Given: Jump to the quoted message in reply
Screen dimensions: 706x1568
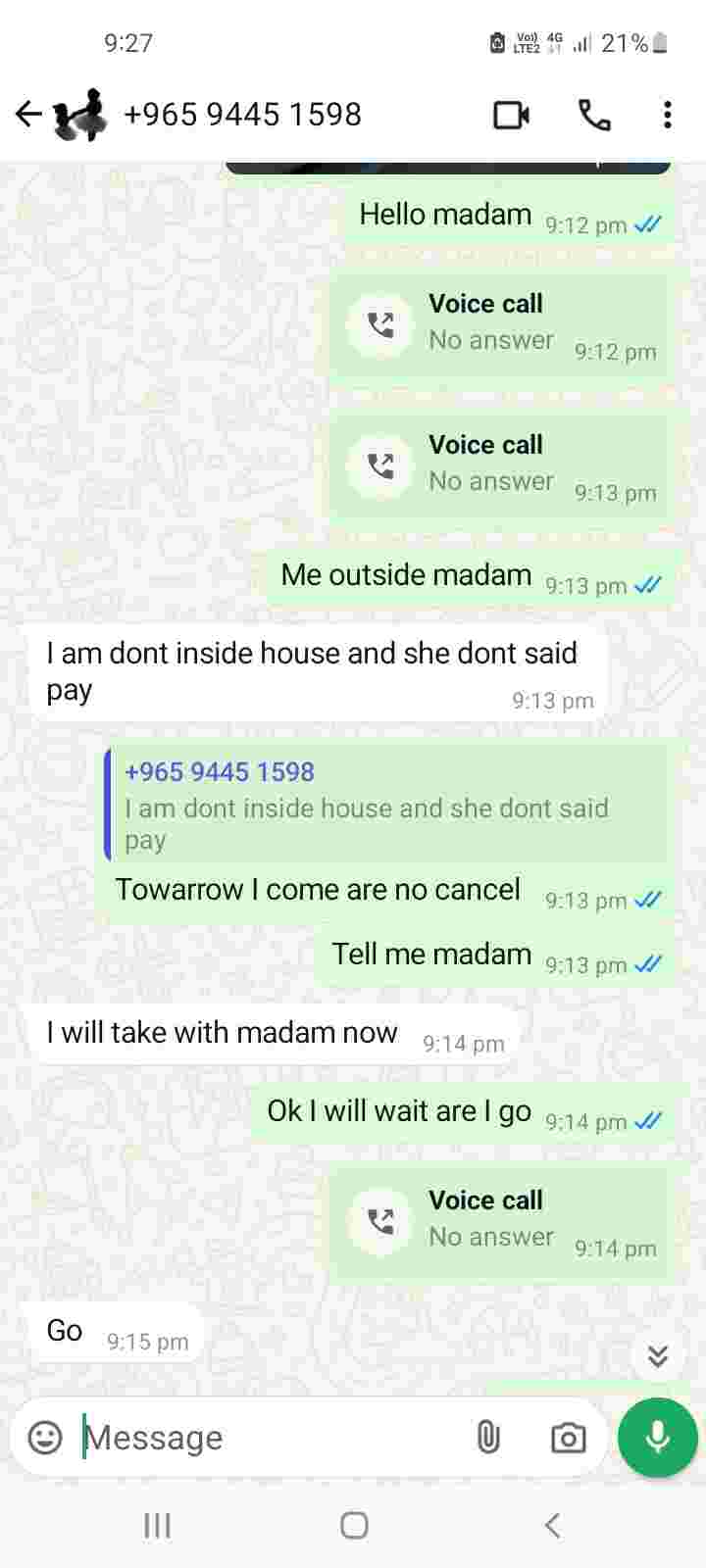Looking at the screenshot, I should tap(384, 805).
